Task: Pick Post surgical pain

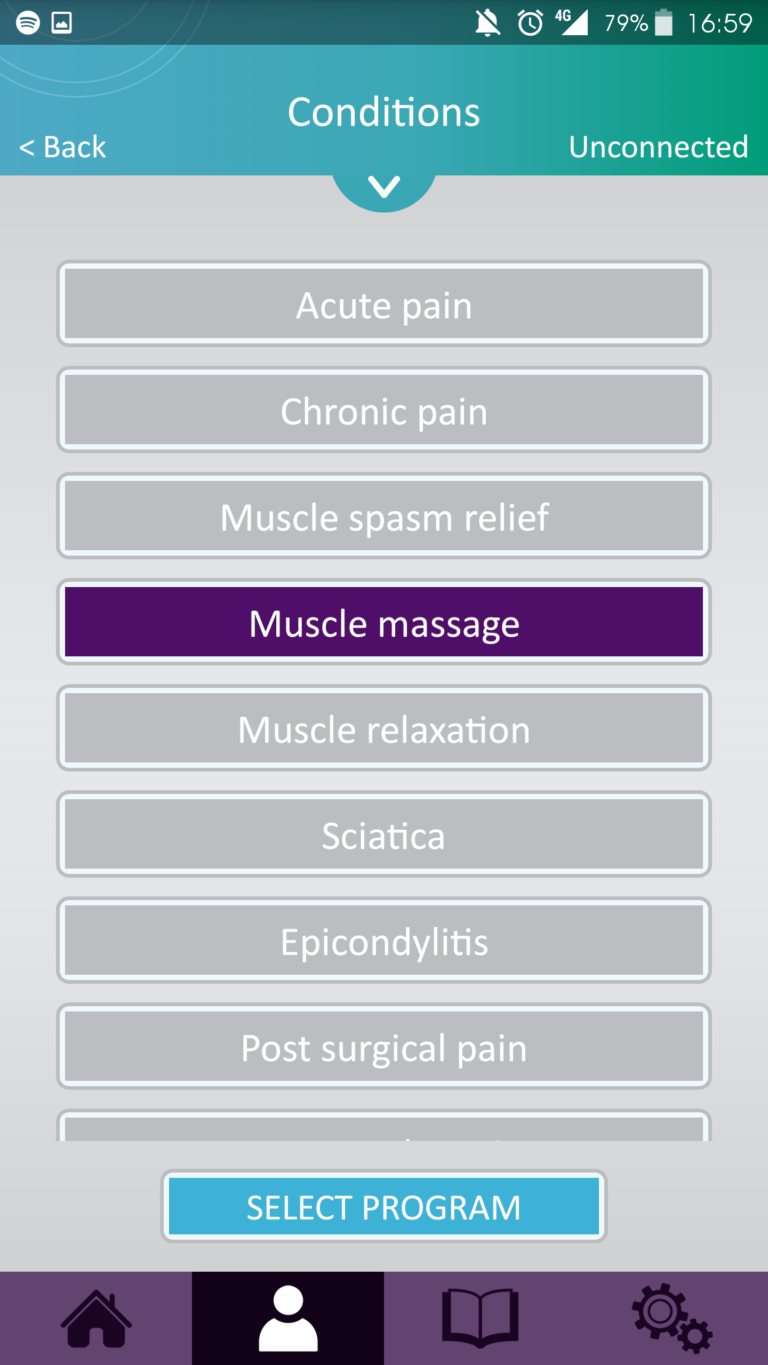Action: 384,1046
